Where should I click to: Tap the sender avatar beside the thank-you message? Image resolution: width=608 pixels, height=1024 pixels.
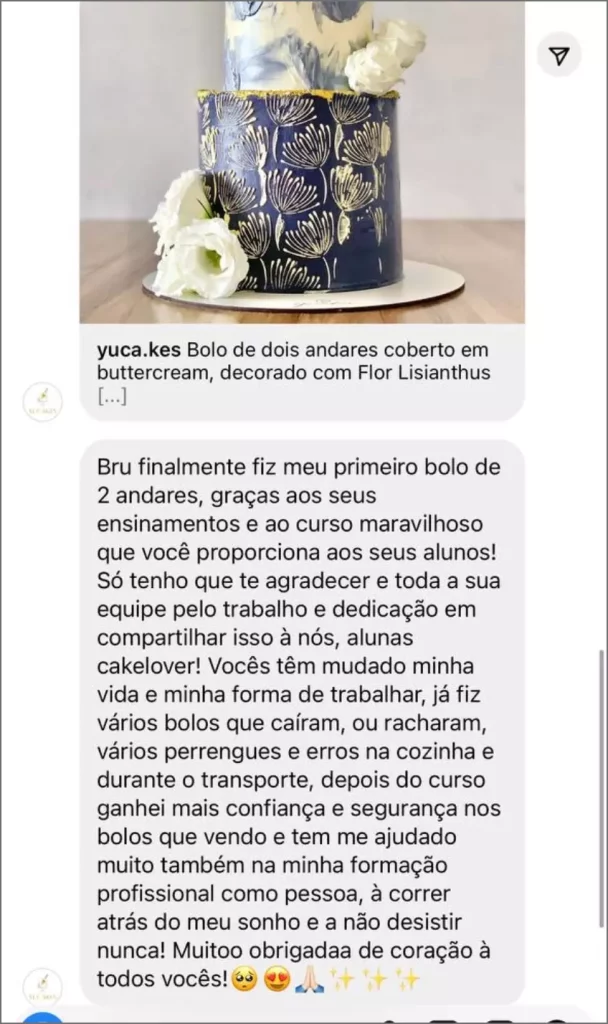43,987
